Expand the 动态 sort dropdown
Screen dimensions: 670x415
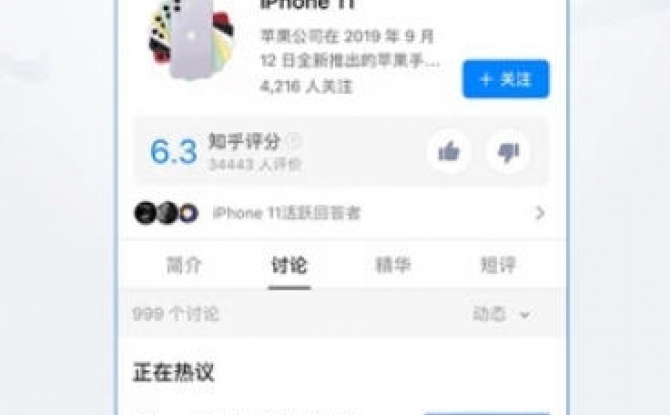point(501,314)
